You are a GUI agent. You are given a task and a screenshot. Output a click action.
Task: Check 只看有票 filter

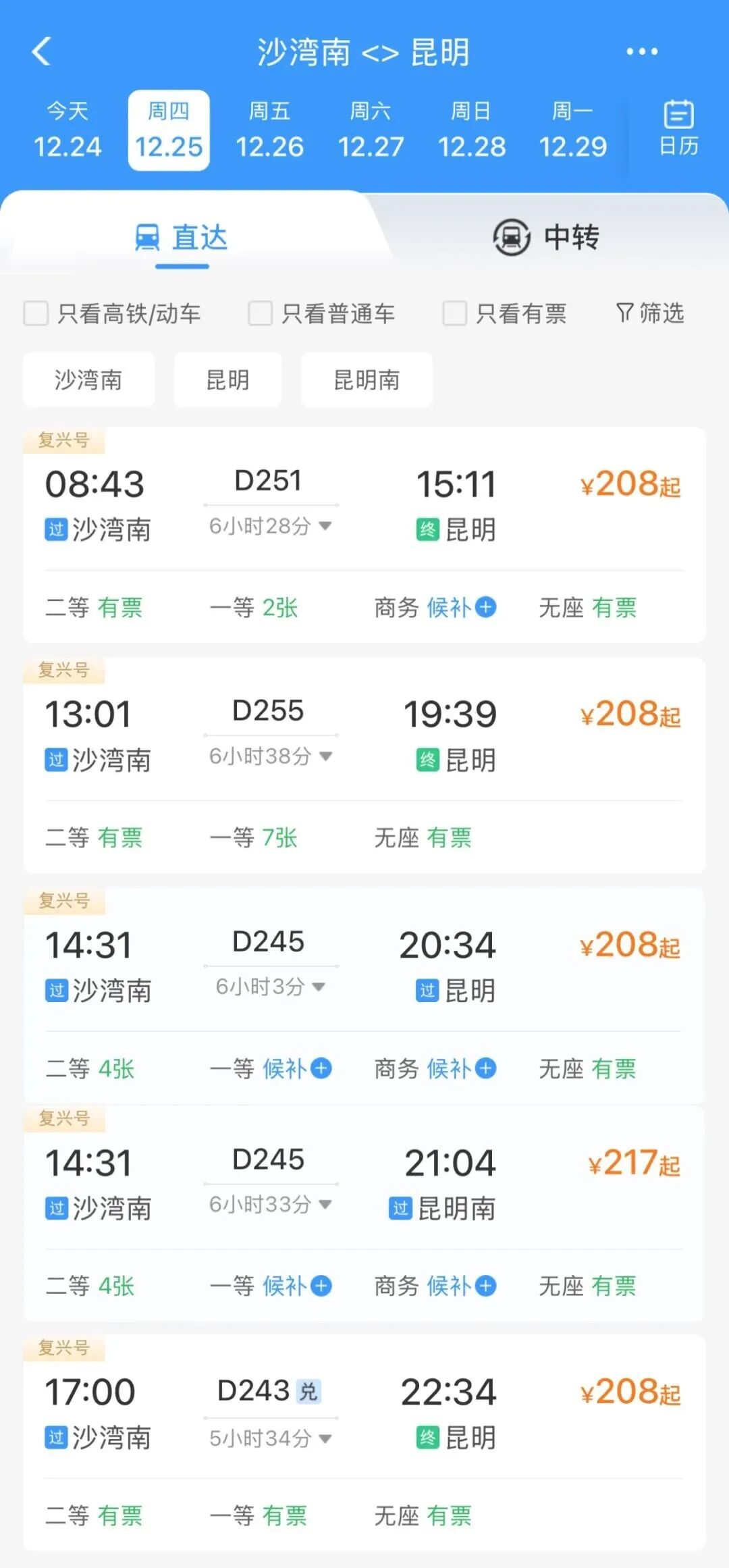click(454, 313)
